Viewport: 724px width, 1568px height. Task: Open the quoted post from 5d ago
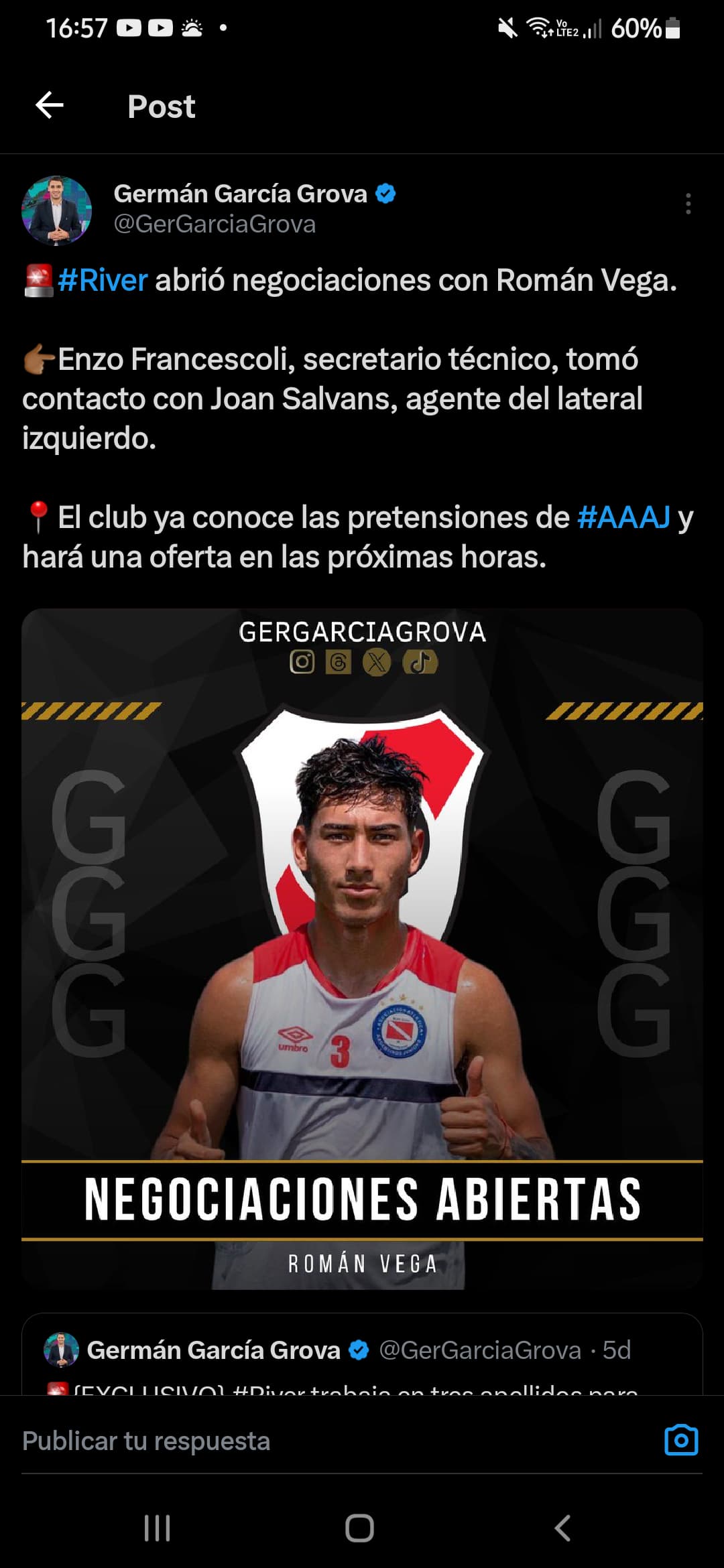[362, 1355]
